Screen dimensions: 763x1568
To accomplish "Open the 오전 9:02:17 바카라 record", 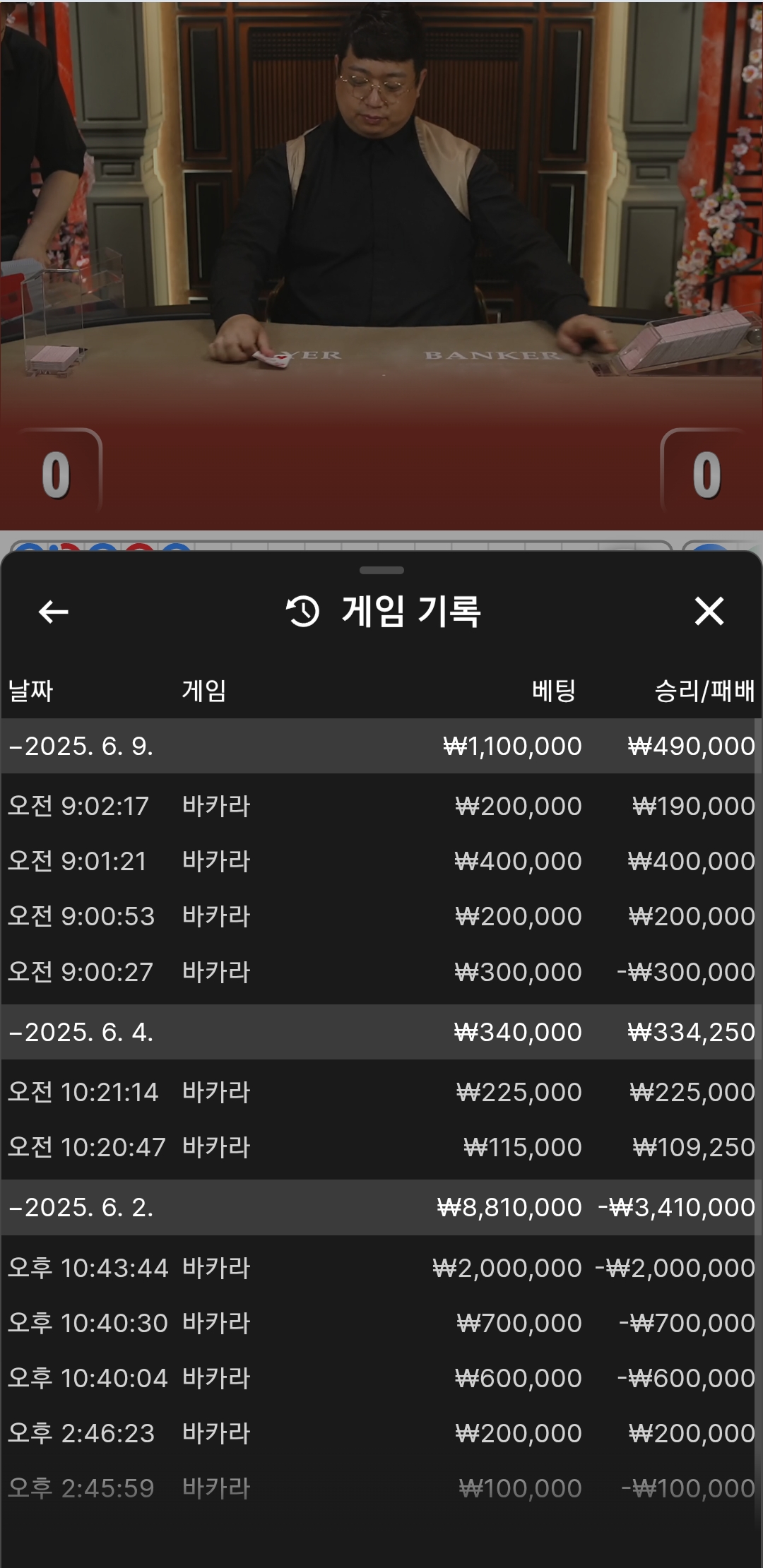I will coord(379,806).
